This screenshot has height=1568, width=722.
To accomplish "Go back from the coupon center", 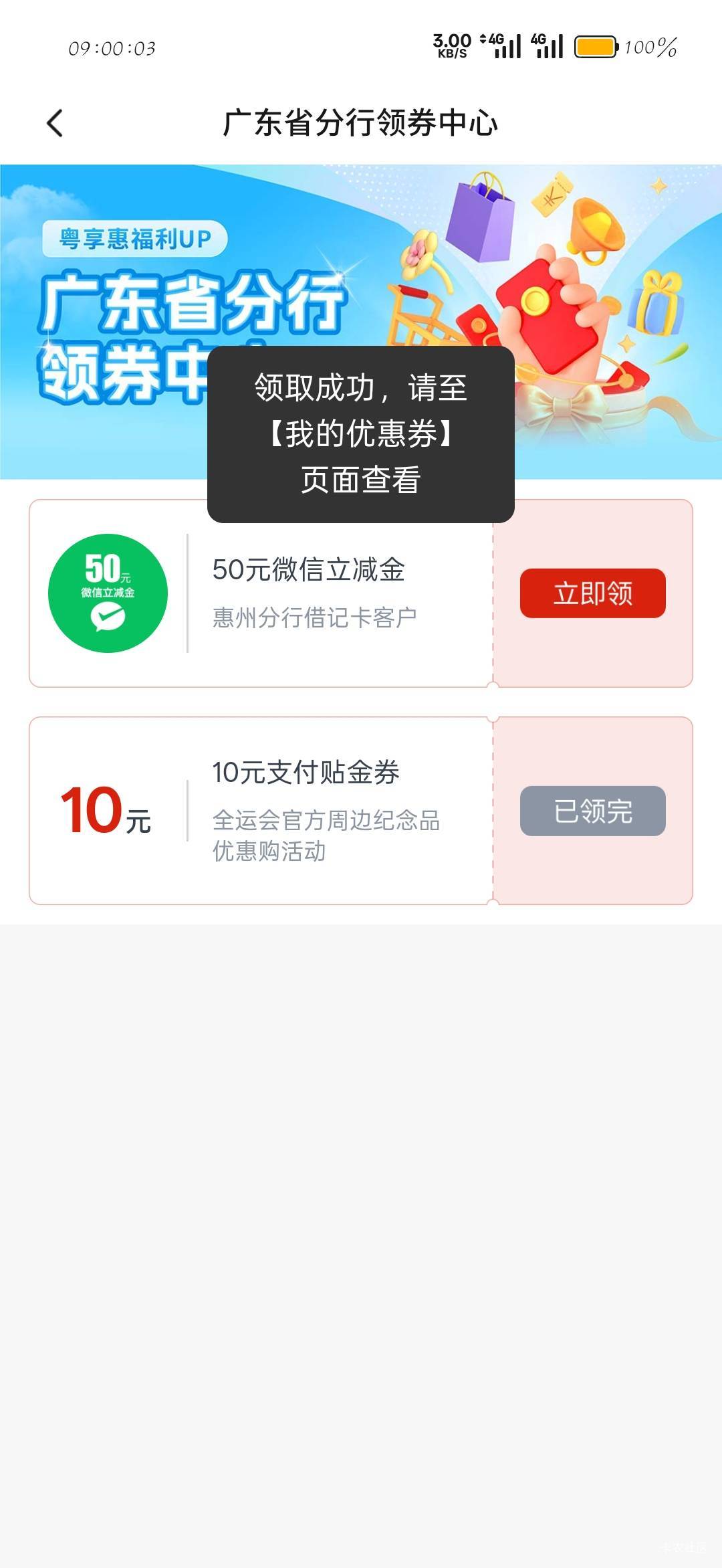I will click(x=55, y=124).
